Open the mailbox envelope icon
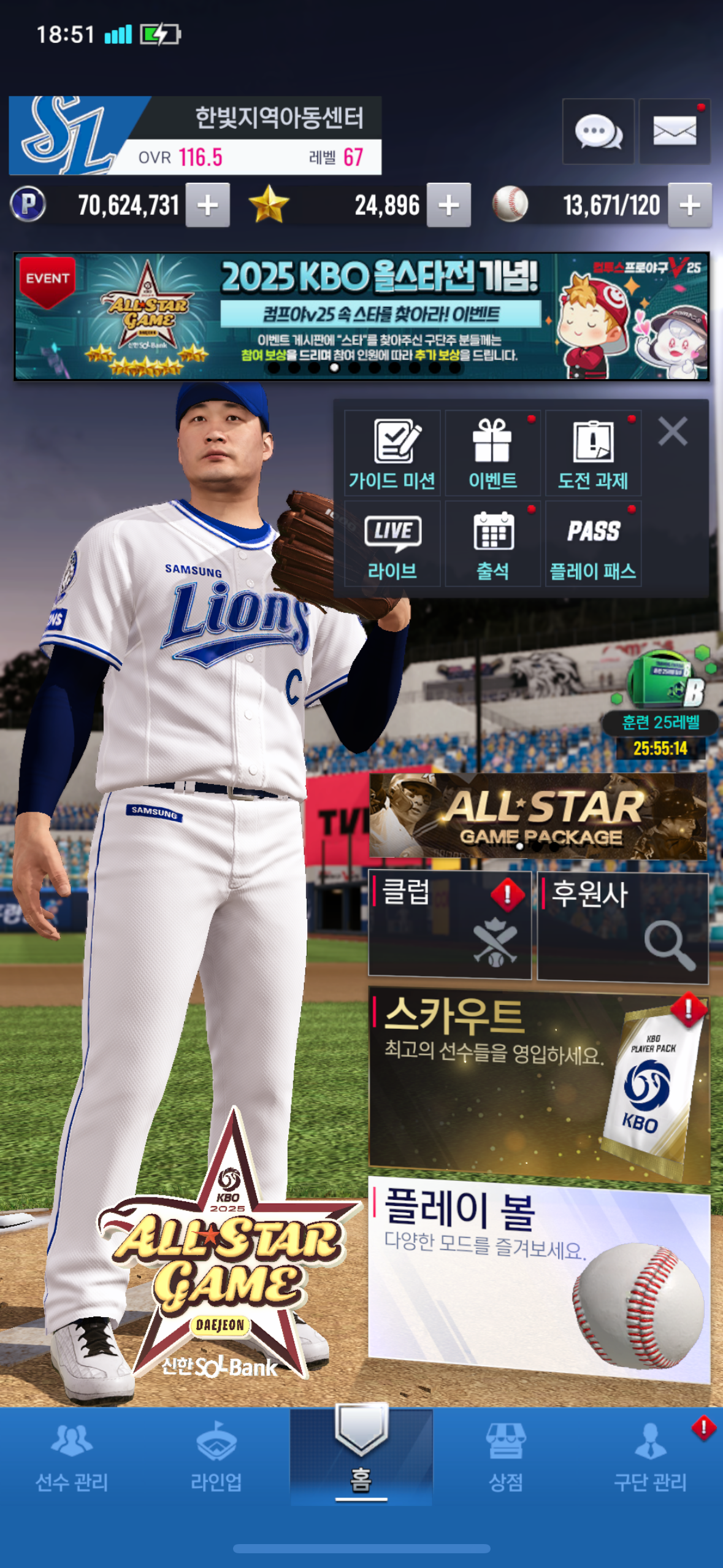 click(674, 131)
